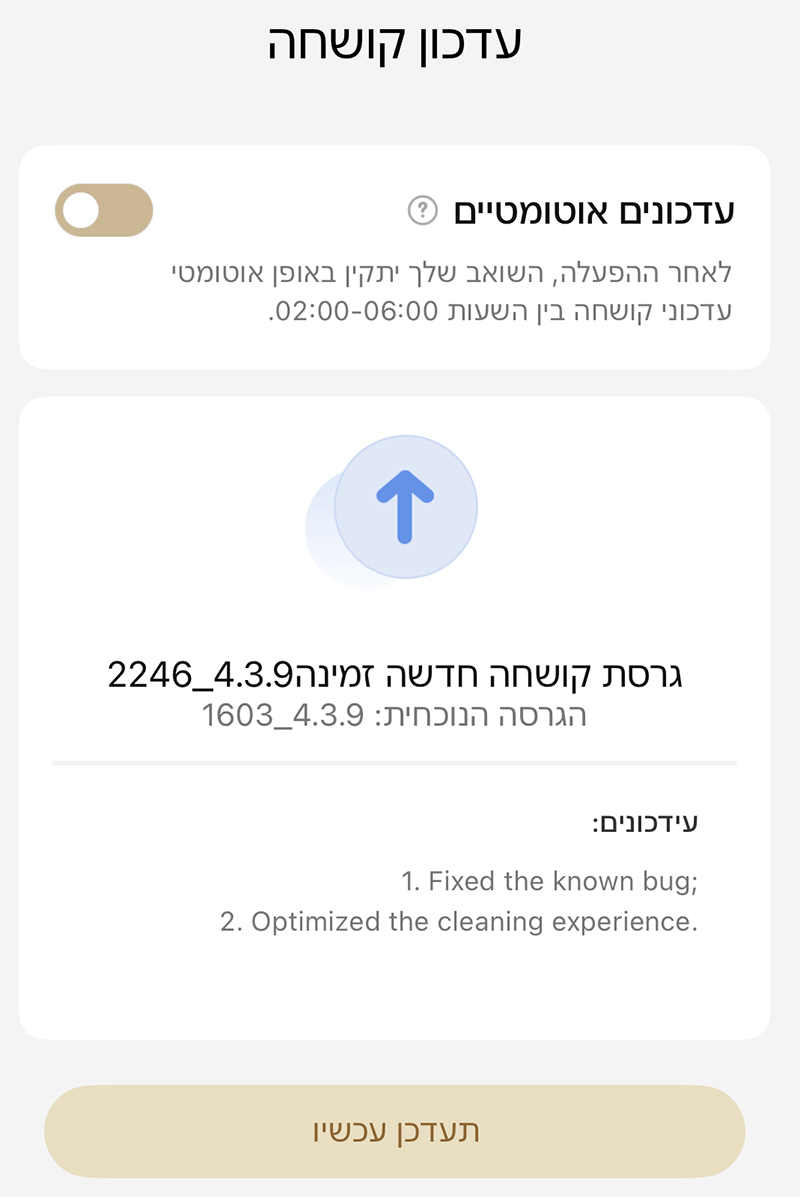Toggle the automatic updates switch

104,210
